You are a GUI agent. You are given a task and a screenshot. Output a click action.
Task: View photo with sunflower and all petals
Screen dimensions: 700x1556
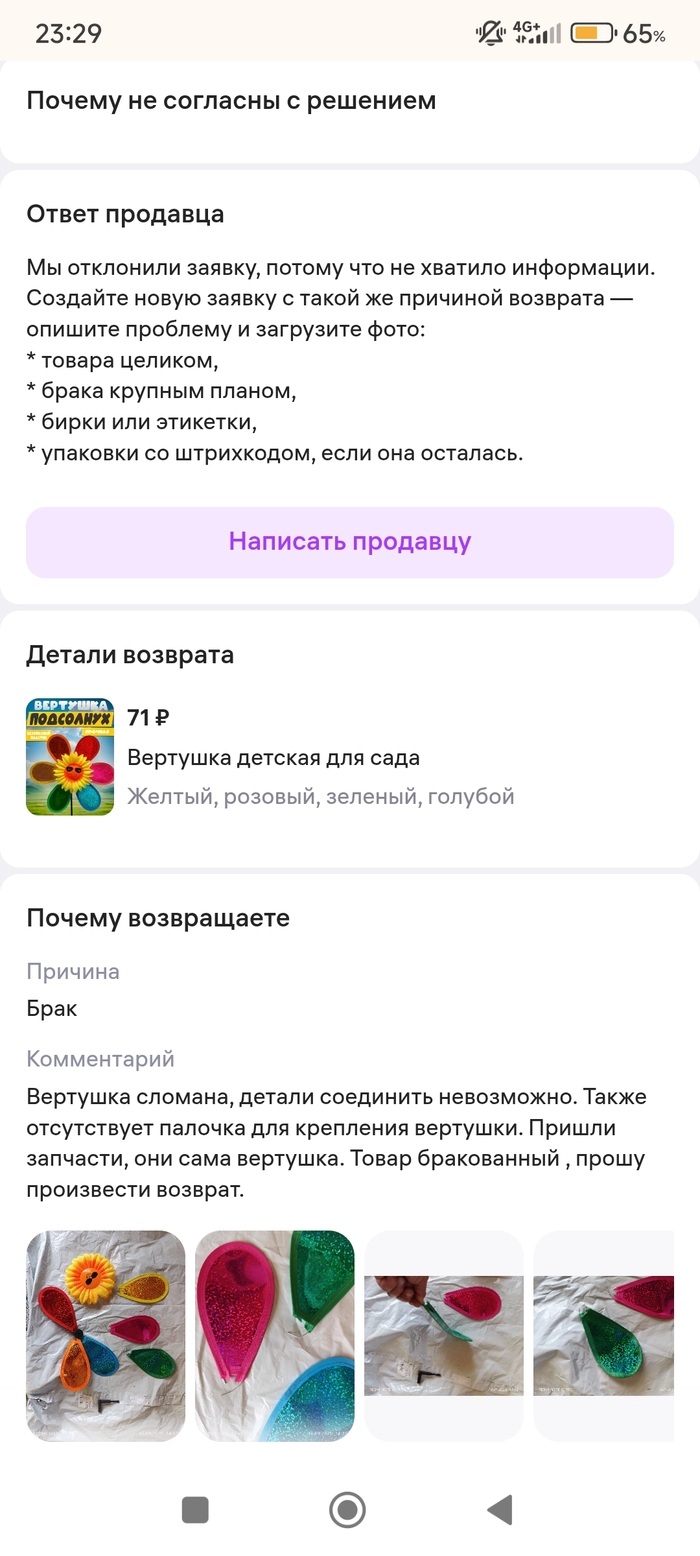106,1335
